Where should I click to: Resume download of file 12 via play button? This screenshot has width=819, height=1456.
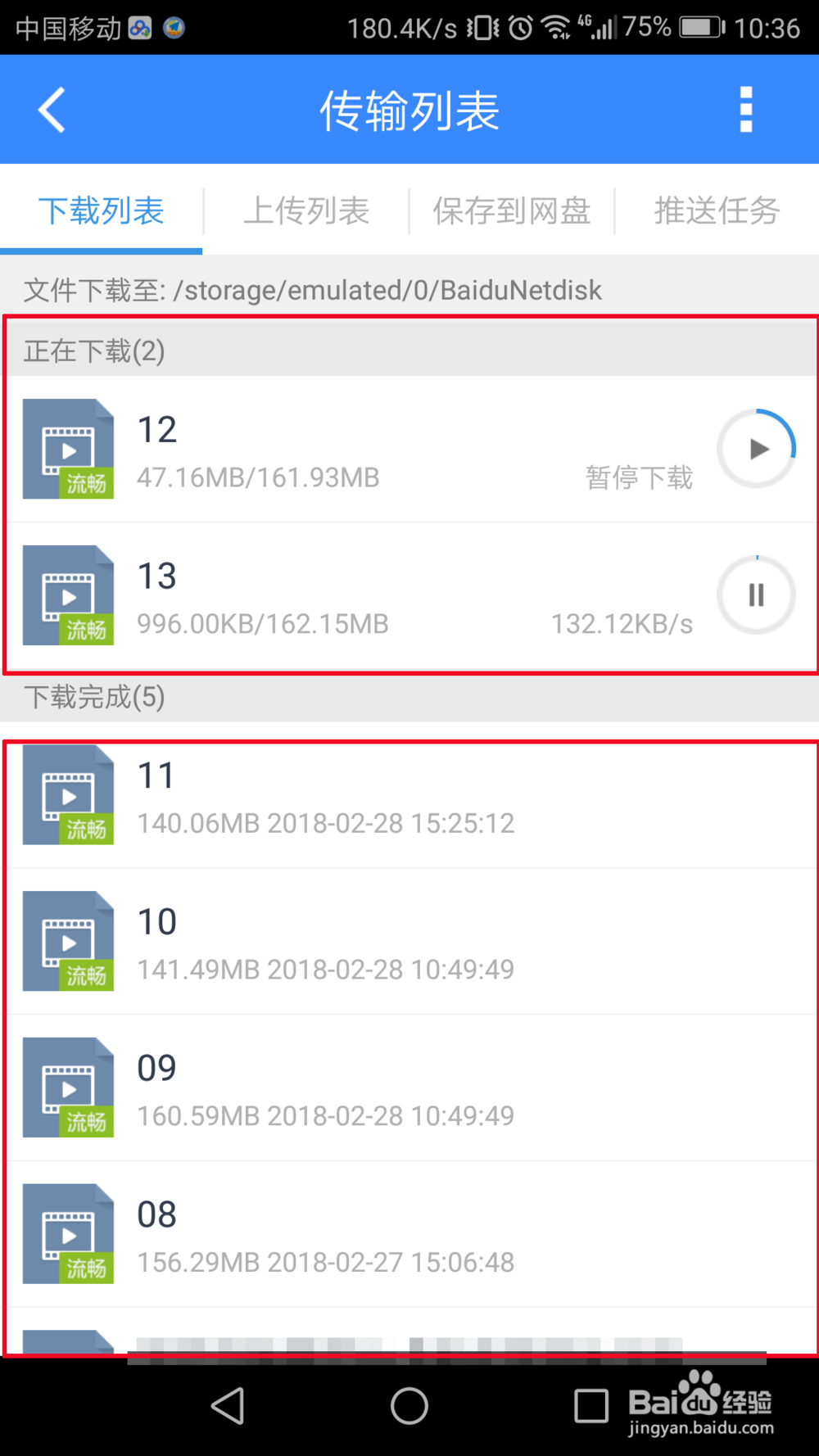click(755, 449)
